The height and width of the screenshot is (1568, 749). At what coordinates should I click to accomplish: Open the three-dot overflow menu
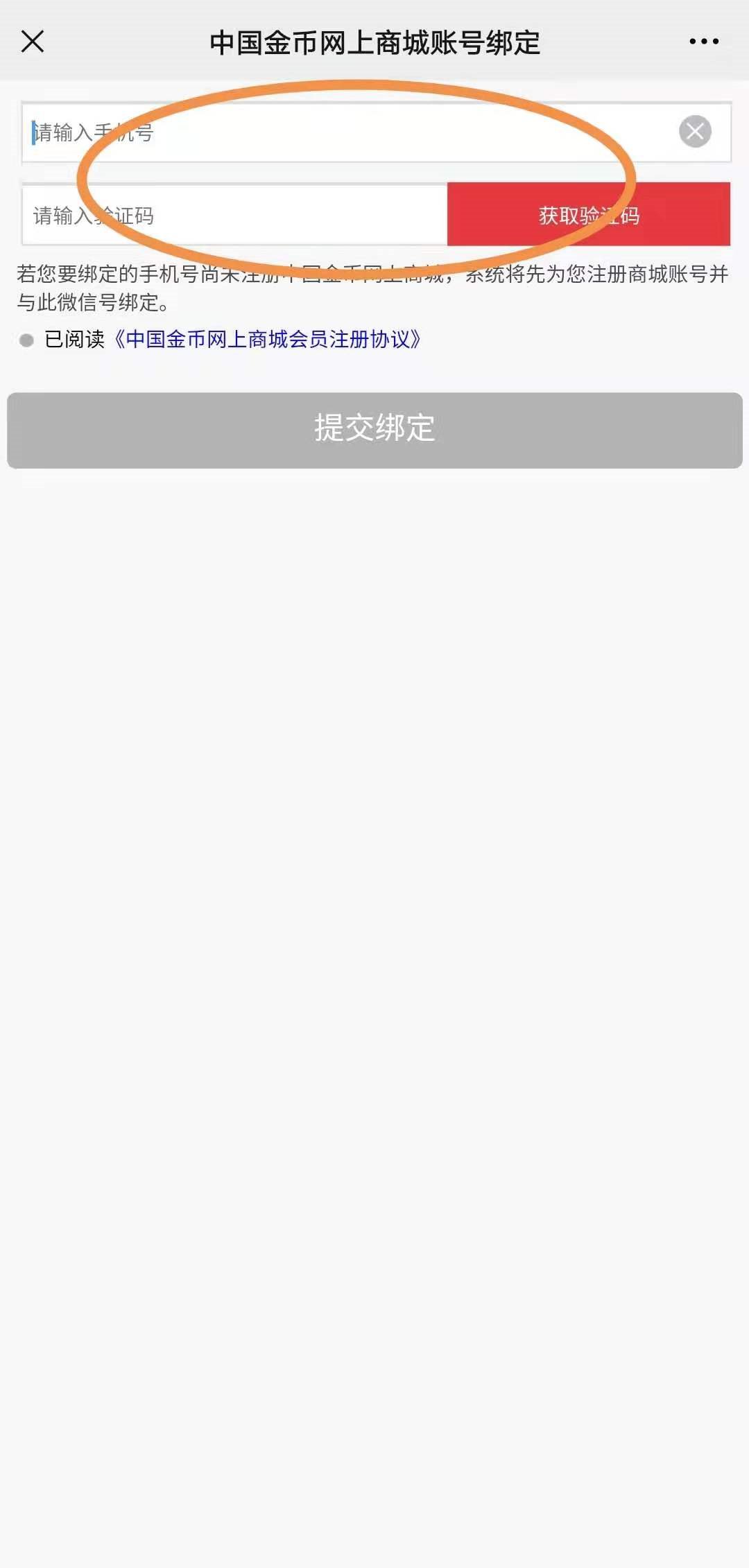click(x=703, y=42)
